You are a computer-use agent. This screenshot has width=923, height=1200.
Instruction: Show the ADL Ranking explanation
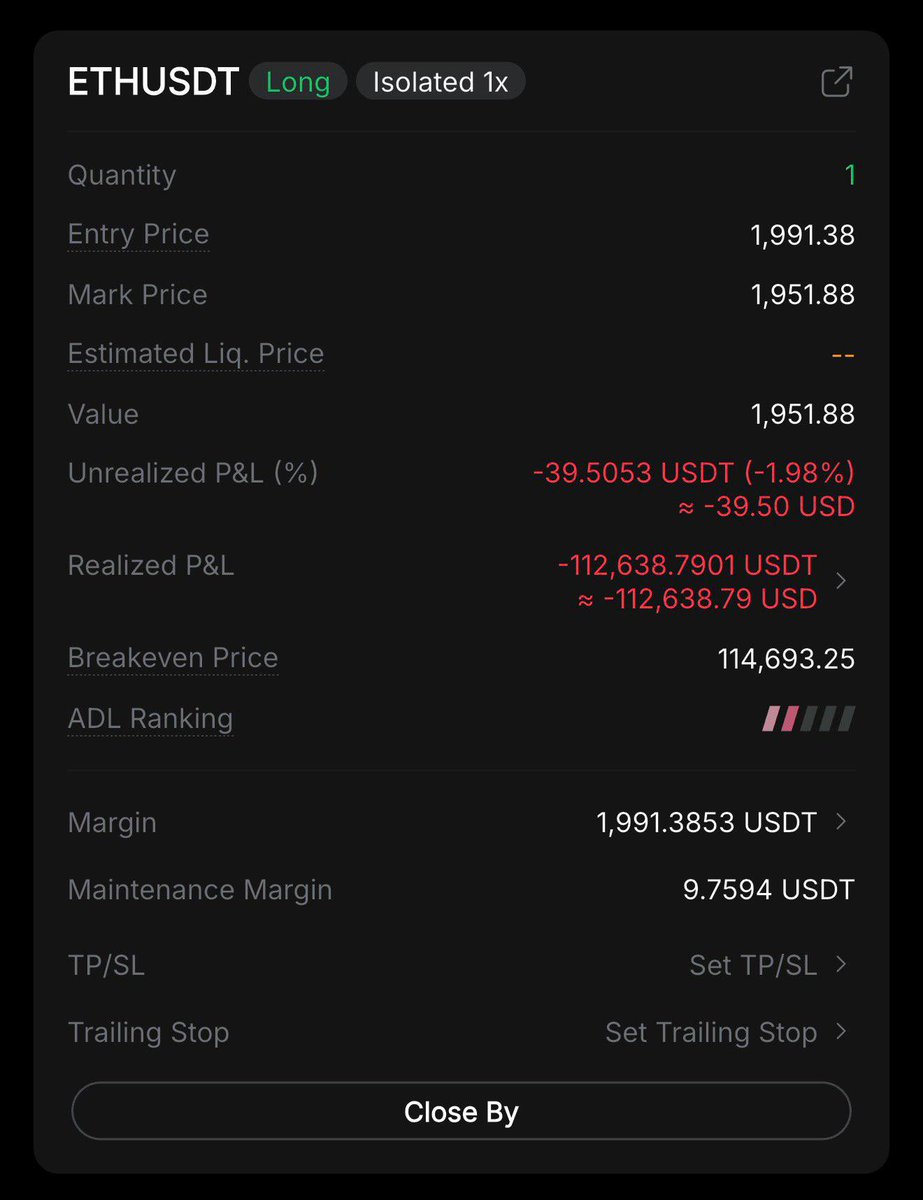tap(150, 718)
